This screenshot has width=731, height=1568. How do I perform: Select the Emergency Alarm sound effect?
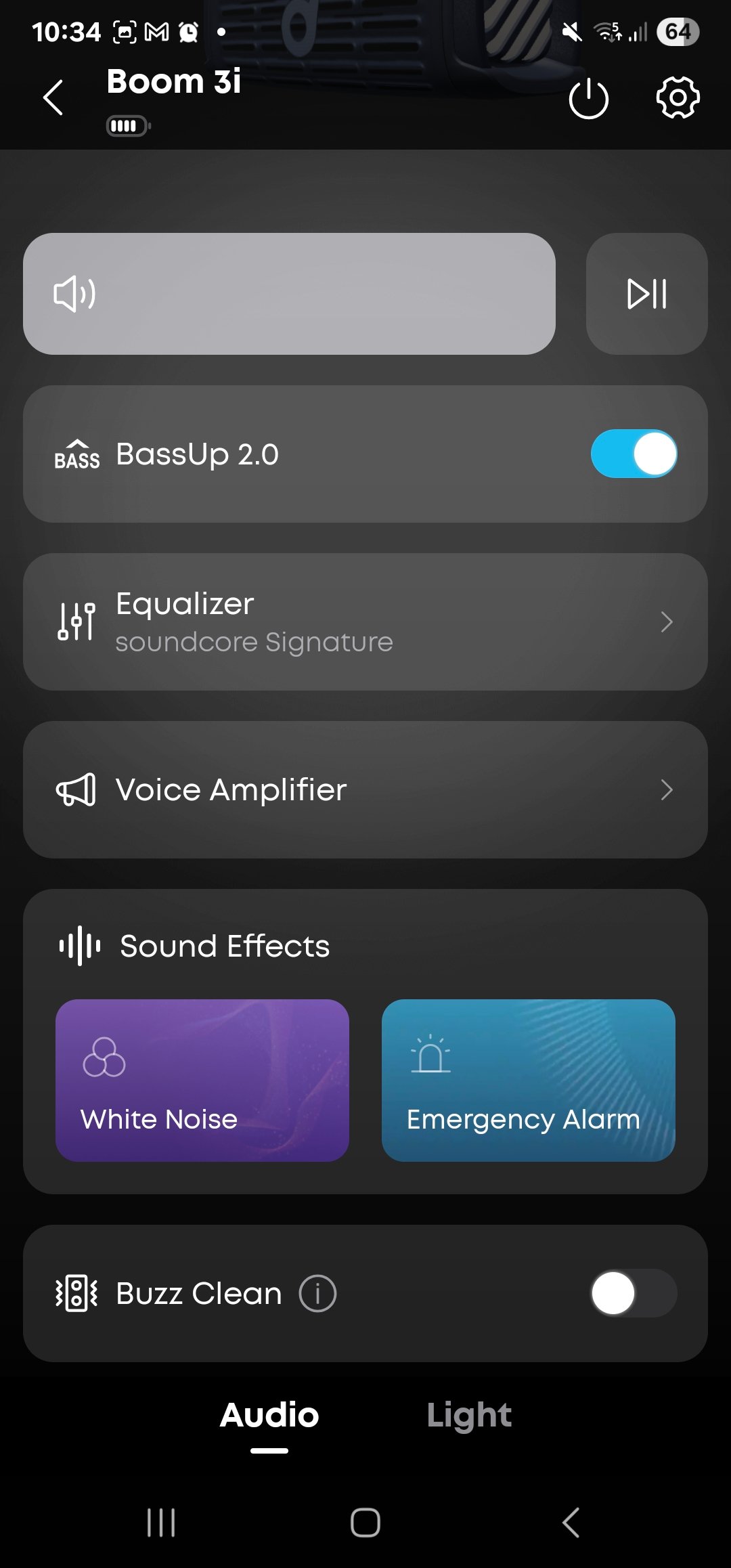pos(529,1081)
